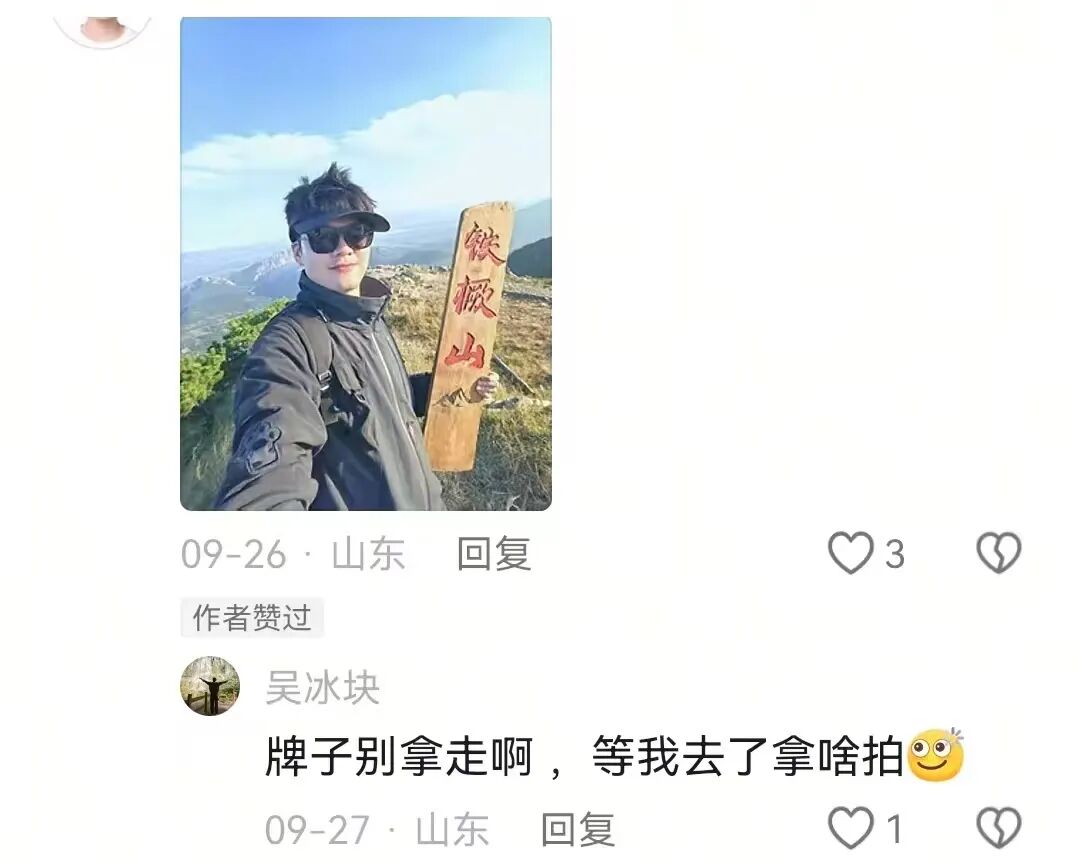Screen dimensions: 1080x863
Task: Like the 09-26 comment with 3 likes
Action: 851,553
